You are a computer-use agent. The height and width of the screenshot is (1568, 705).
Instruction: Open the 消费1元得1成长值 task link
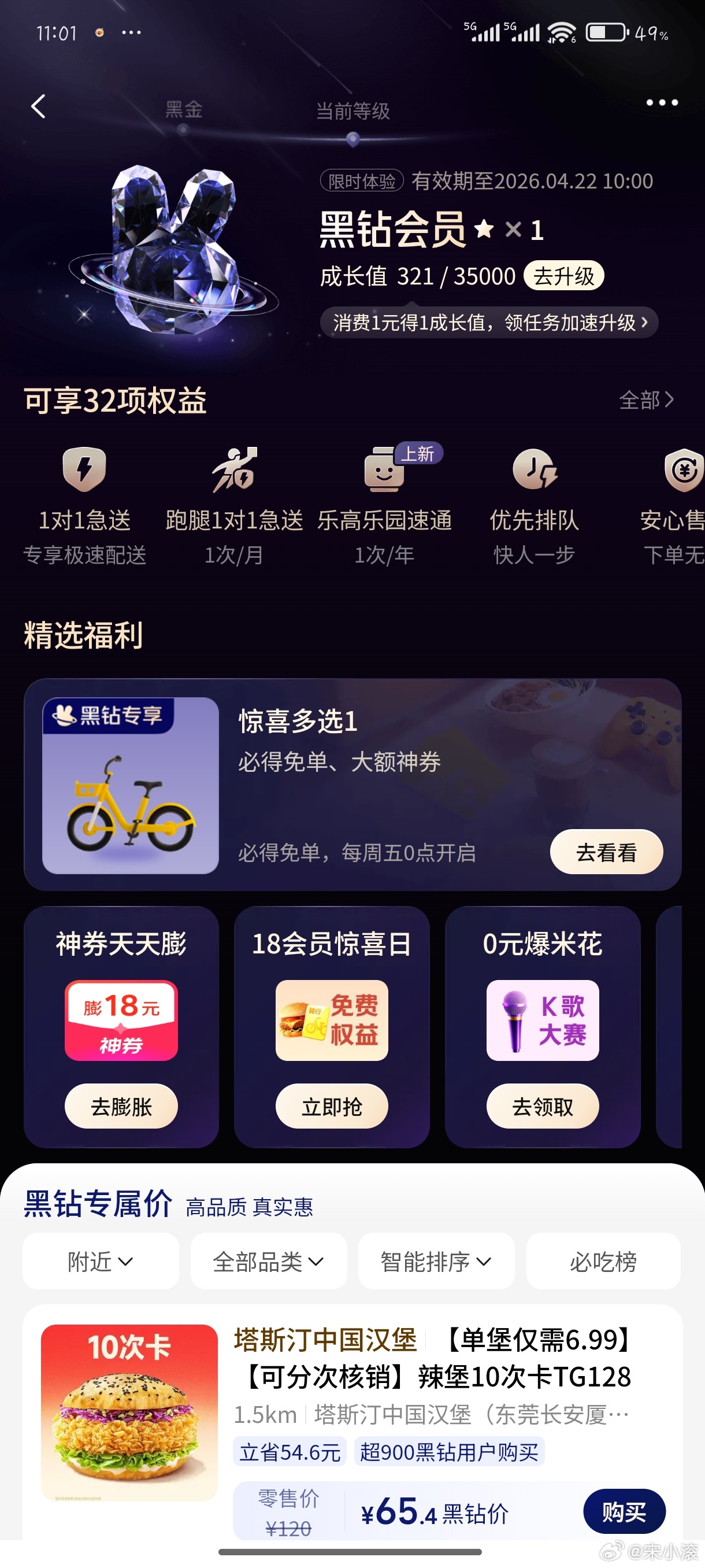489,322
